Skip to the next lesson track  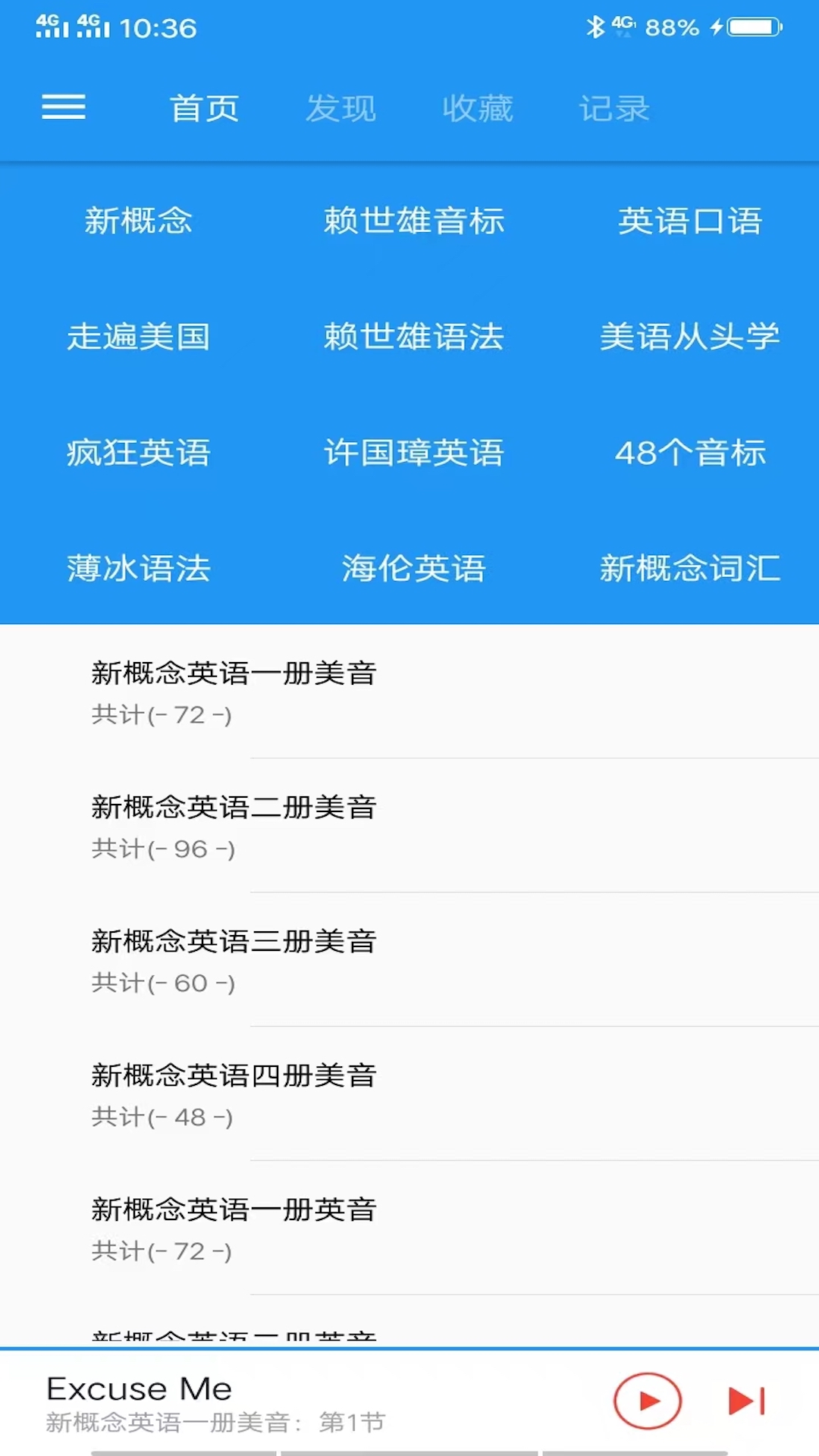point(746,1401)
